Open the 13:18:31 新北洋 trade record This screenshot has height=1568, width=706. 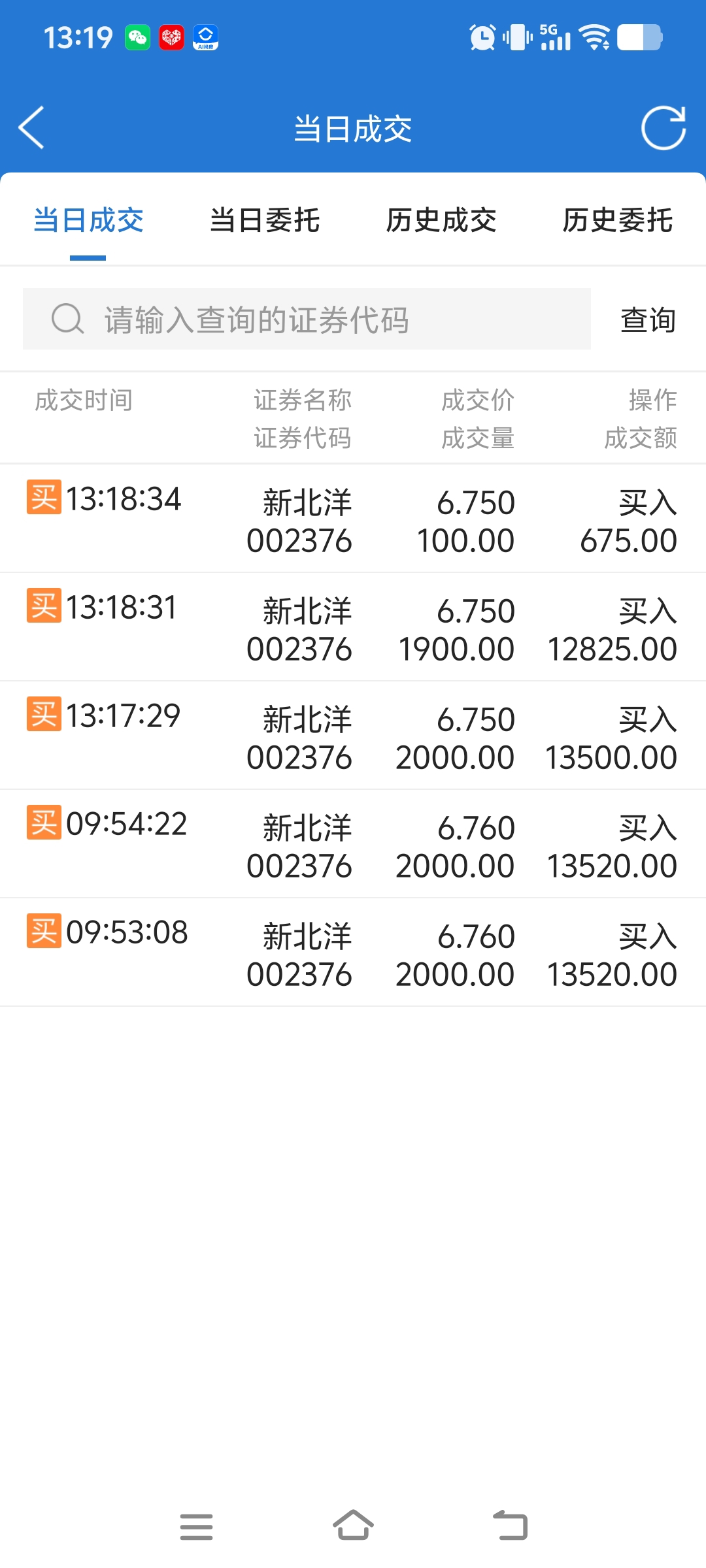coord(353,627)
